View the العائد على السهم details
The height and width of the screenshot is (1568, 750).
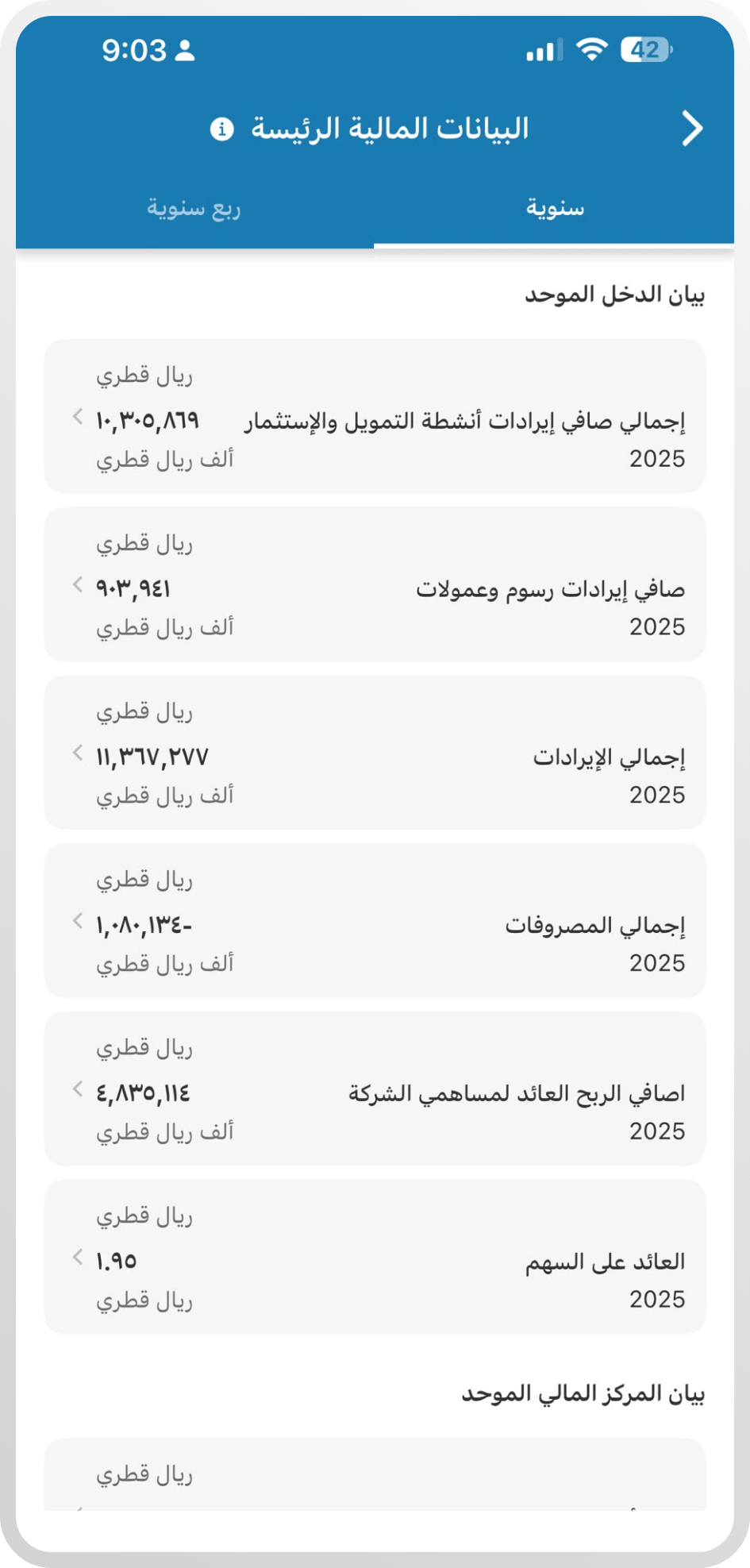[375, 1258]
